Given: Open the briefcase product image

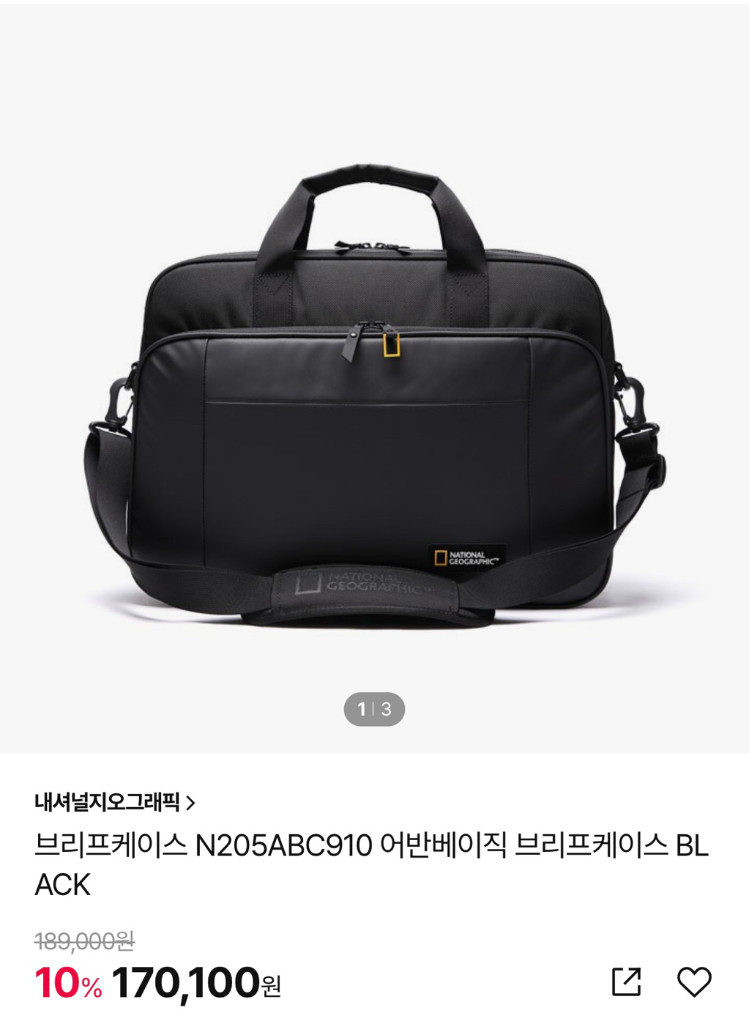Looking at the screenshot, I should coord(374,379).
